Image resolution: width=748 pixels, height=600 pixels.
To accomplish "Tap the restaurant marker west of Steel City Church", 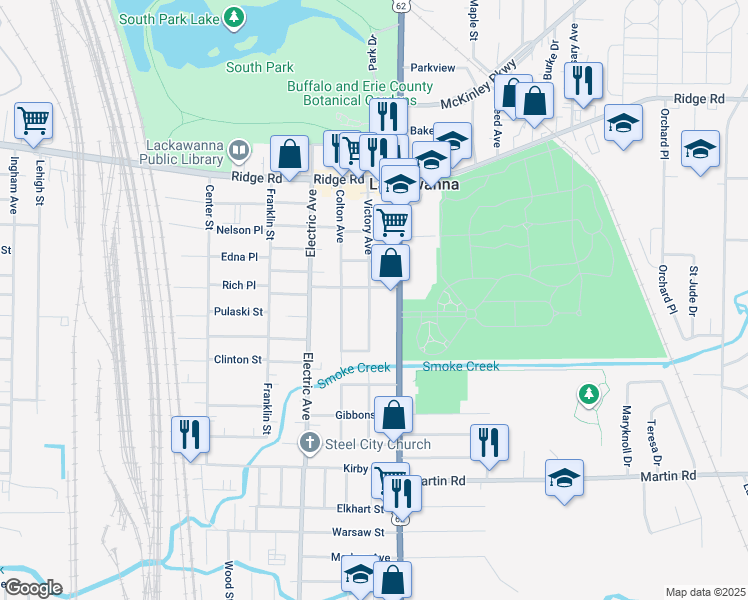I will pos(190,434).
